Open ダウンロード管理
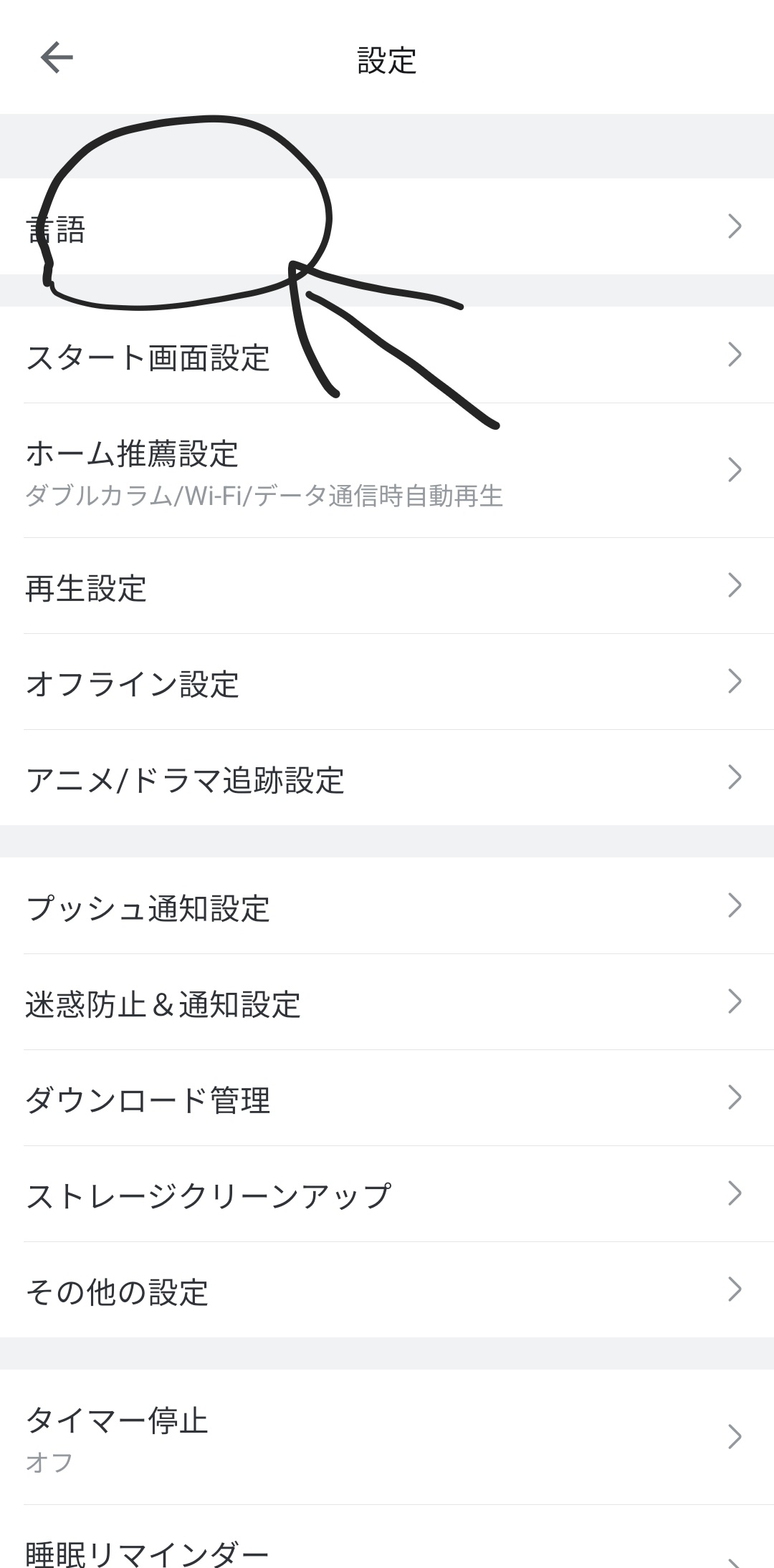Viewport: 774px width, 1568px height. coord(387,1099)
